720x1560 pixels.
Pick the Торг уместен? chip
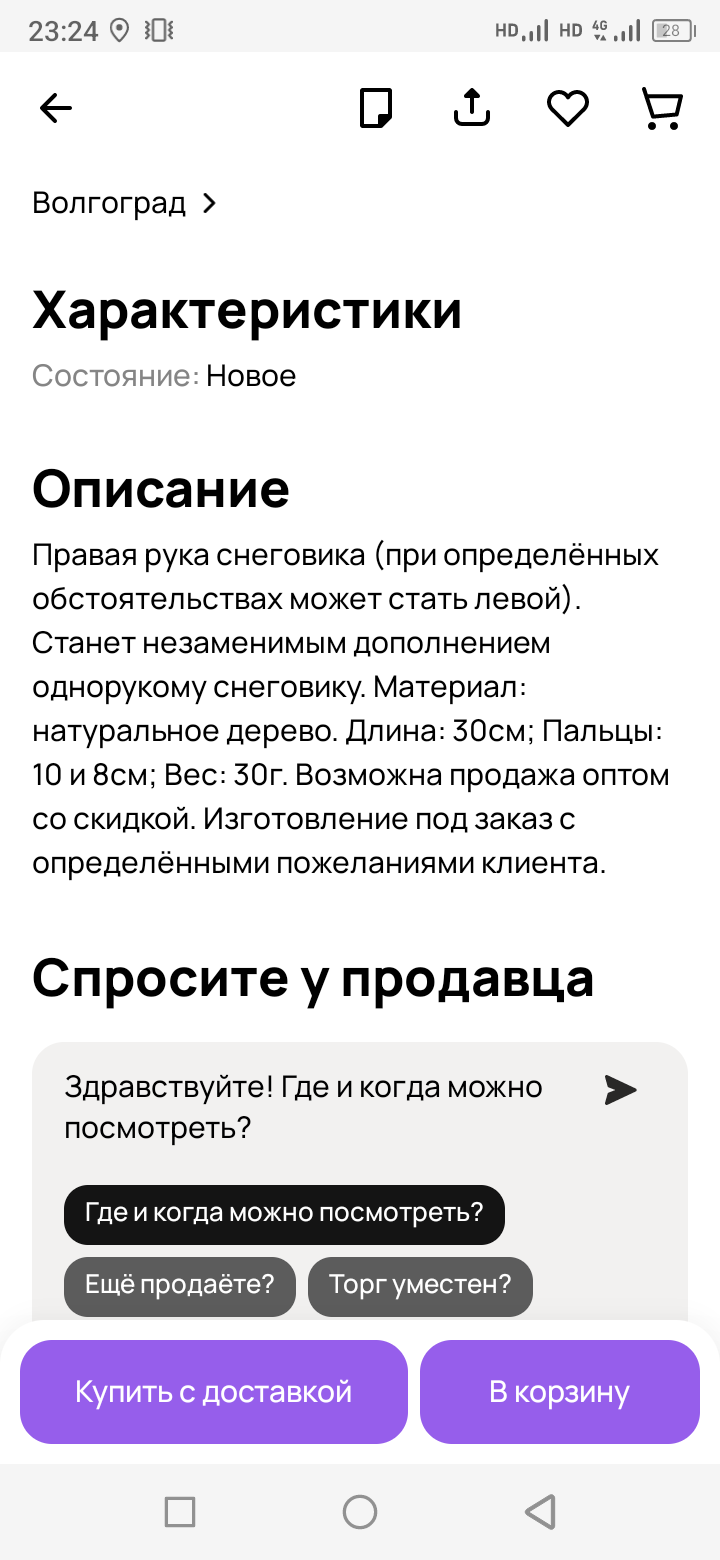(420, 1286)
